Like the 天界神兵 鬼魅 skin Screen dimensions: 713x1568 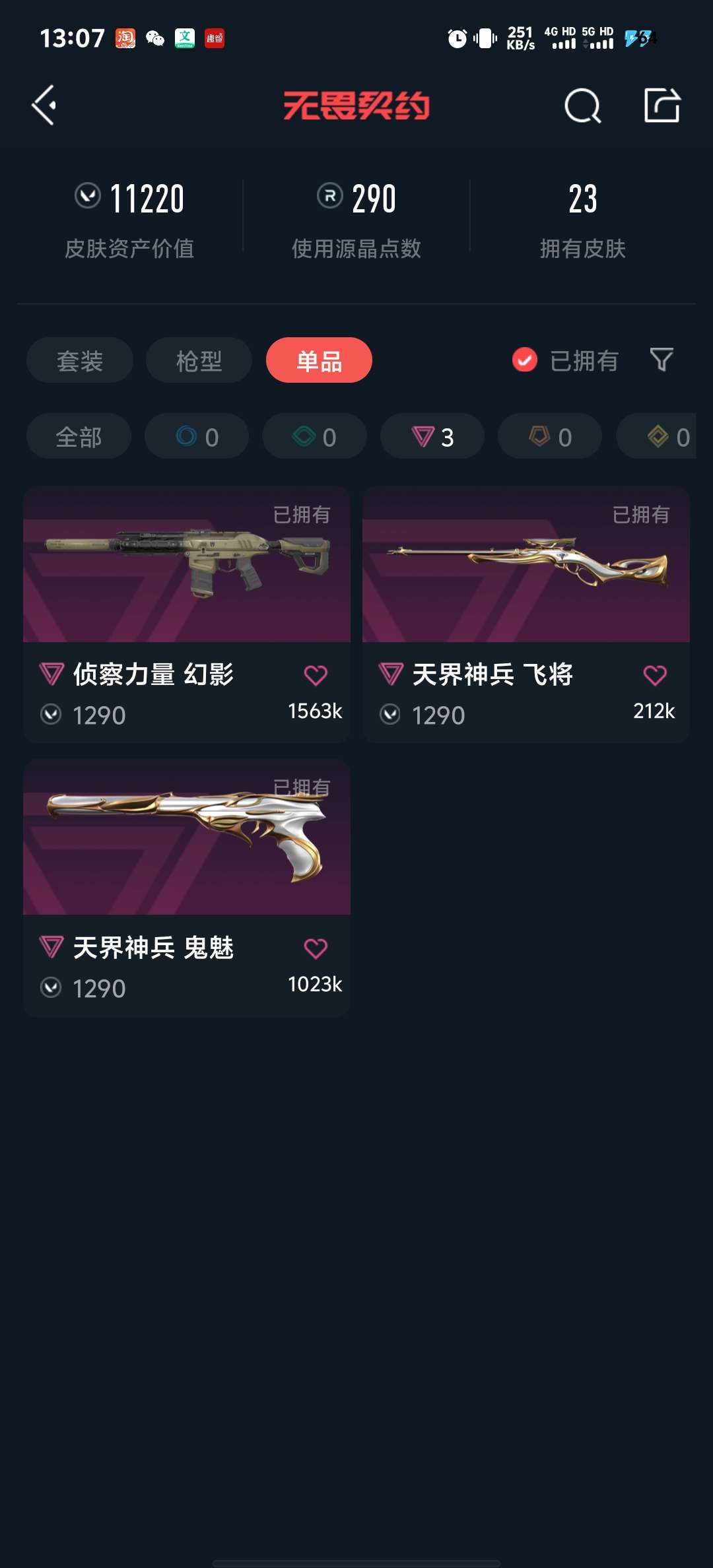point(316,948)
